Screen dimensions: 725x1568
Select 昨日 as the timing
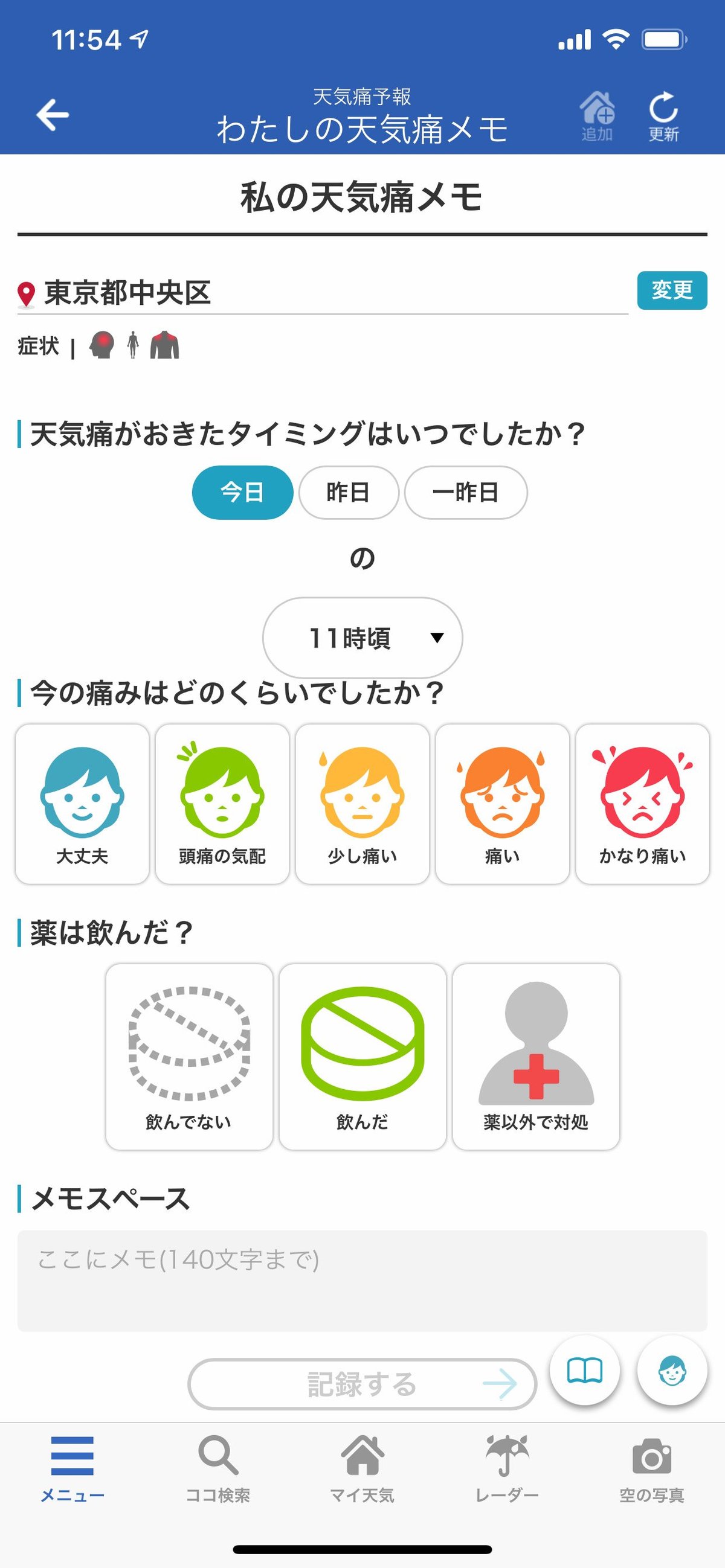point(349,493)
